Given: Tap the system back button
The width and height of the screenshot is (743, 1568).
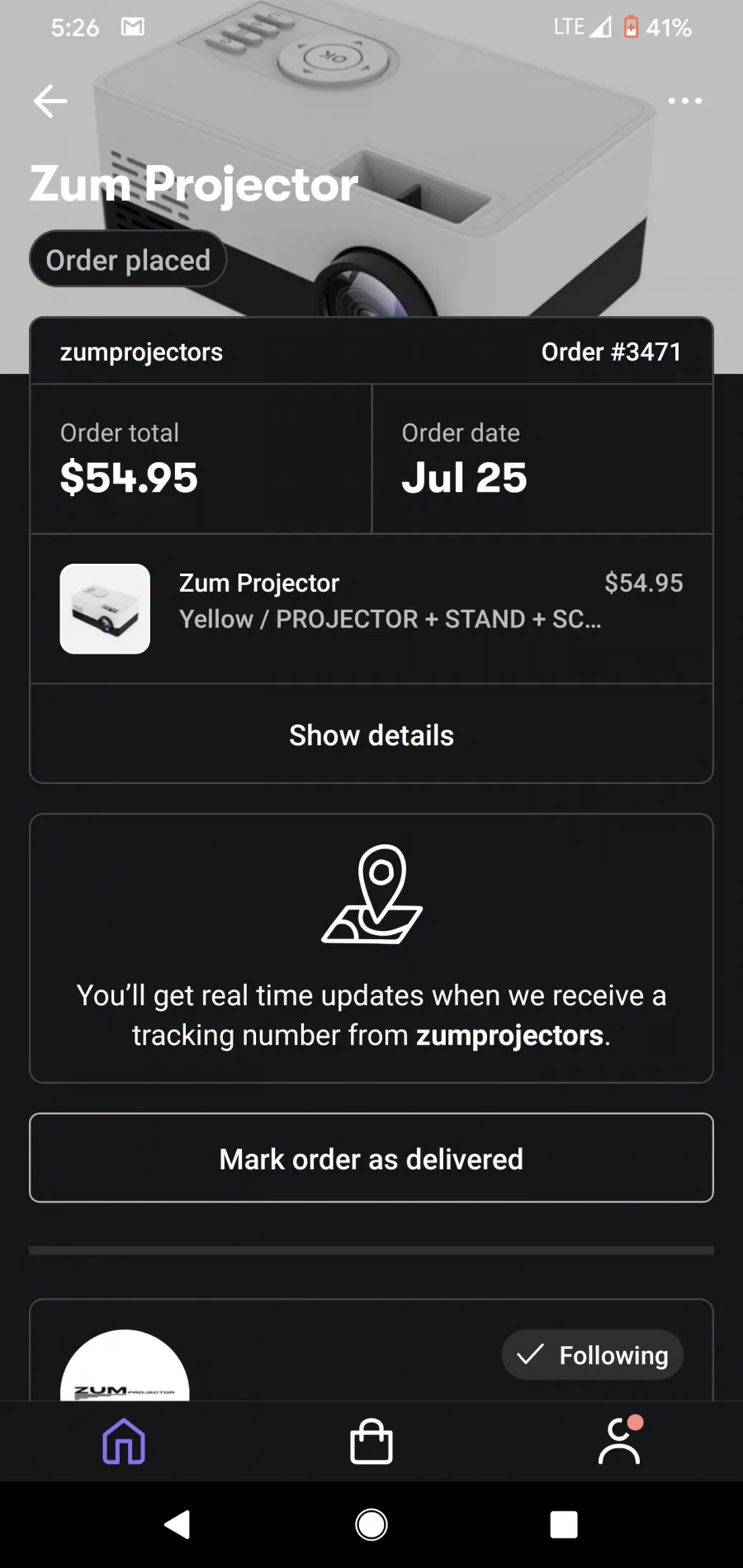Looking at the screenshot, I should [177, 1524].
